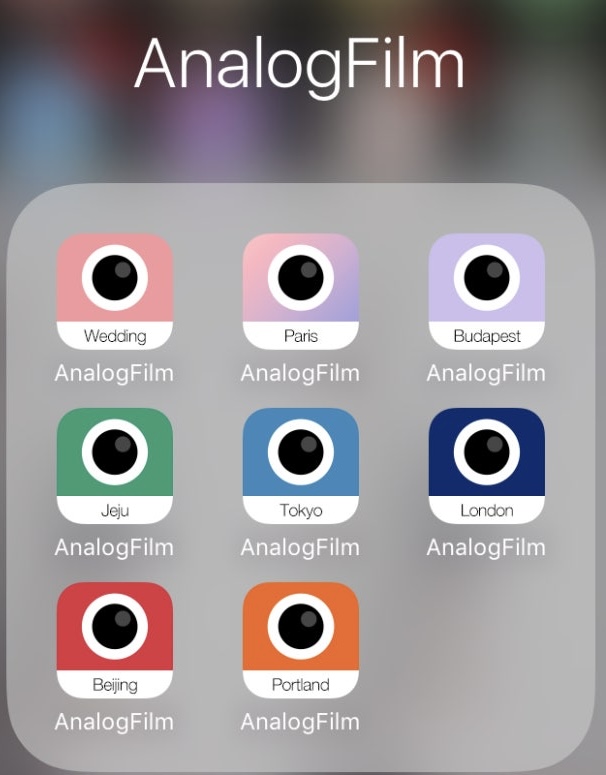Launch the AnalogFilm Paris app

300,291
